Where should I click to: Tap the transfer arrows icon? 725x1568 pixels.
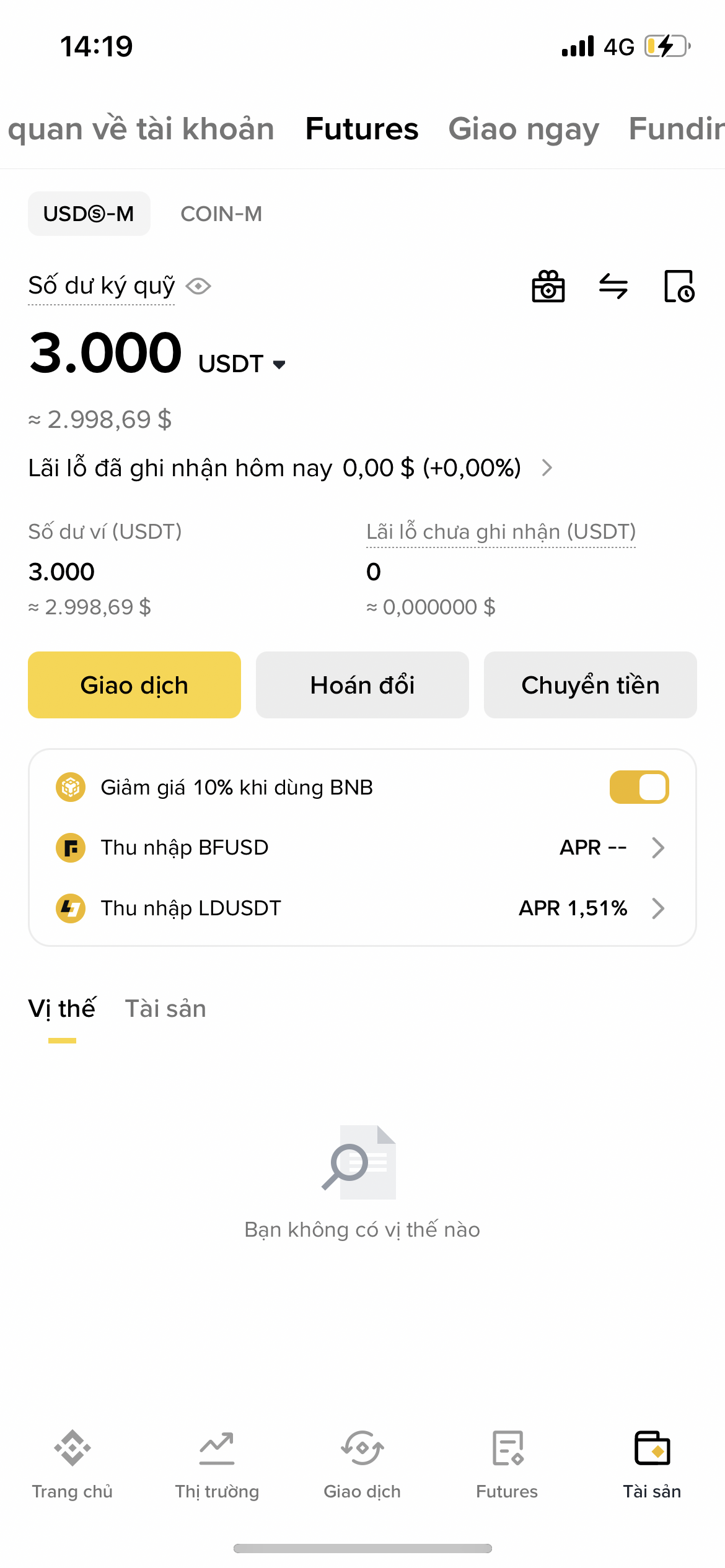(x=613, y=287)
